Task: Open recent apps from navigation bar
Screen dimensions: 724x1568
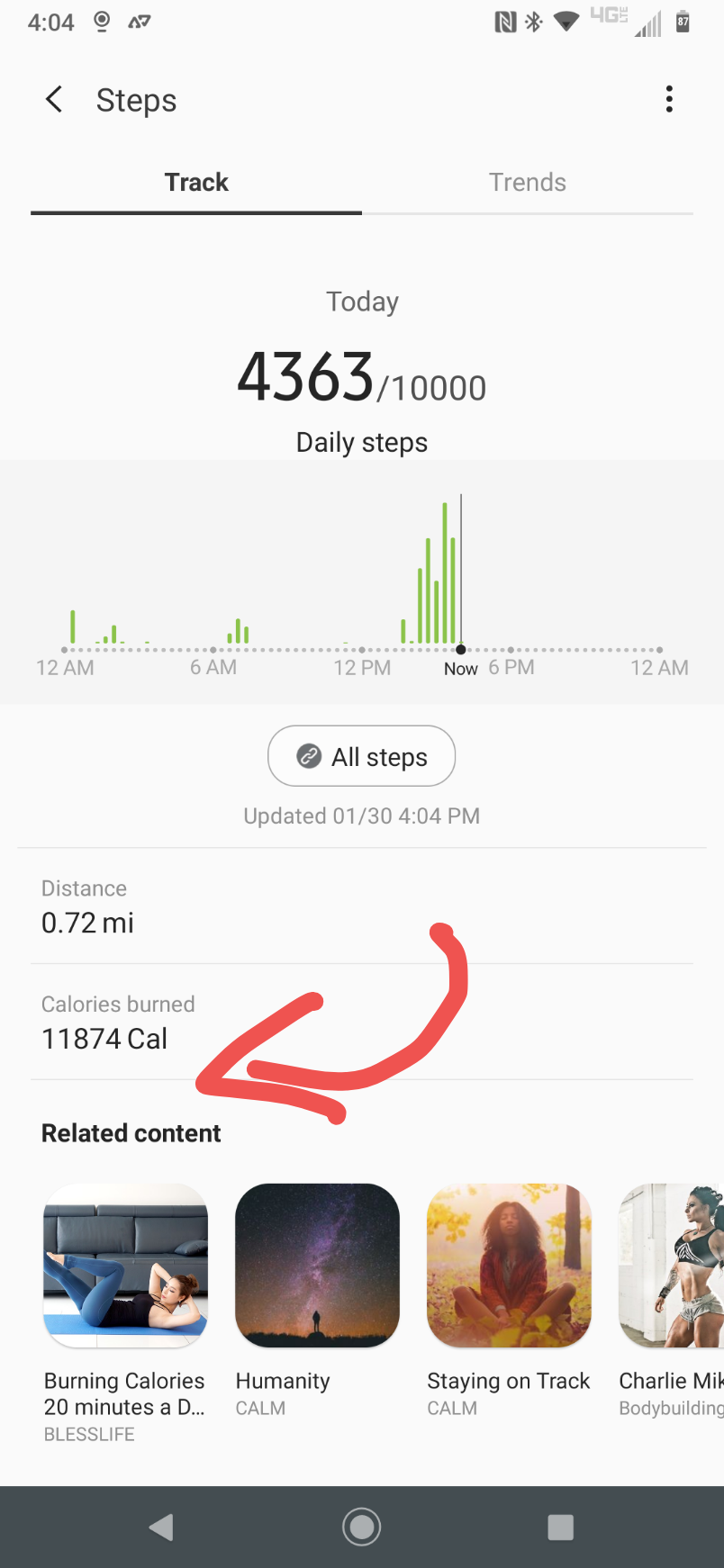Action: [x=560, y=1527]
